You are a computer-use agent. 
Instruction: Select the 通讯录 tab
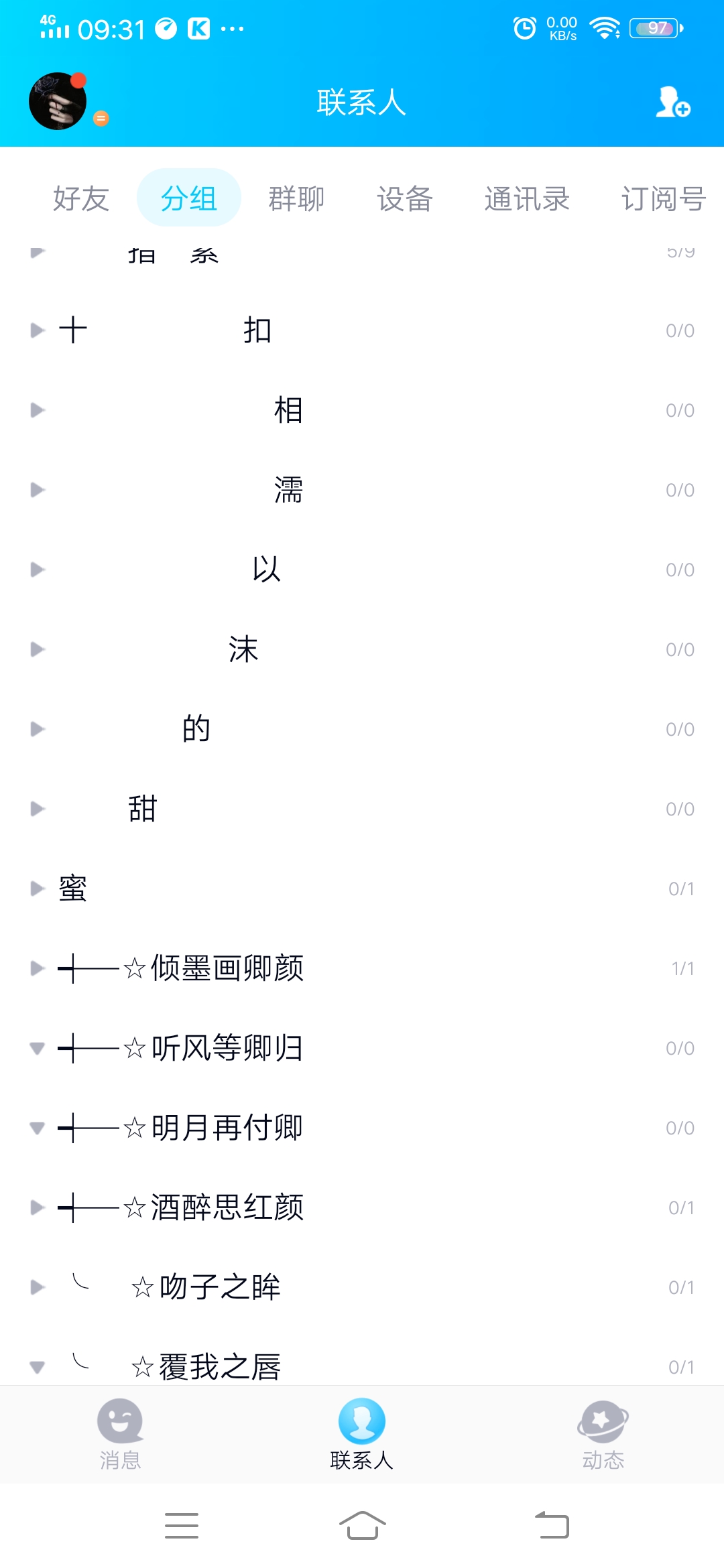tap(527, 198)
